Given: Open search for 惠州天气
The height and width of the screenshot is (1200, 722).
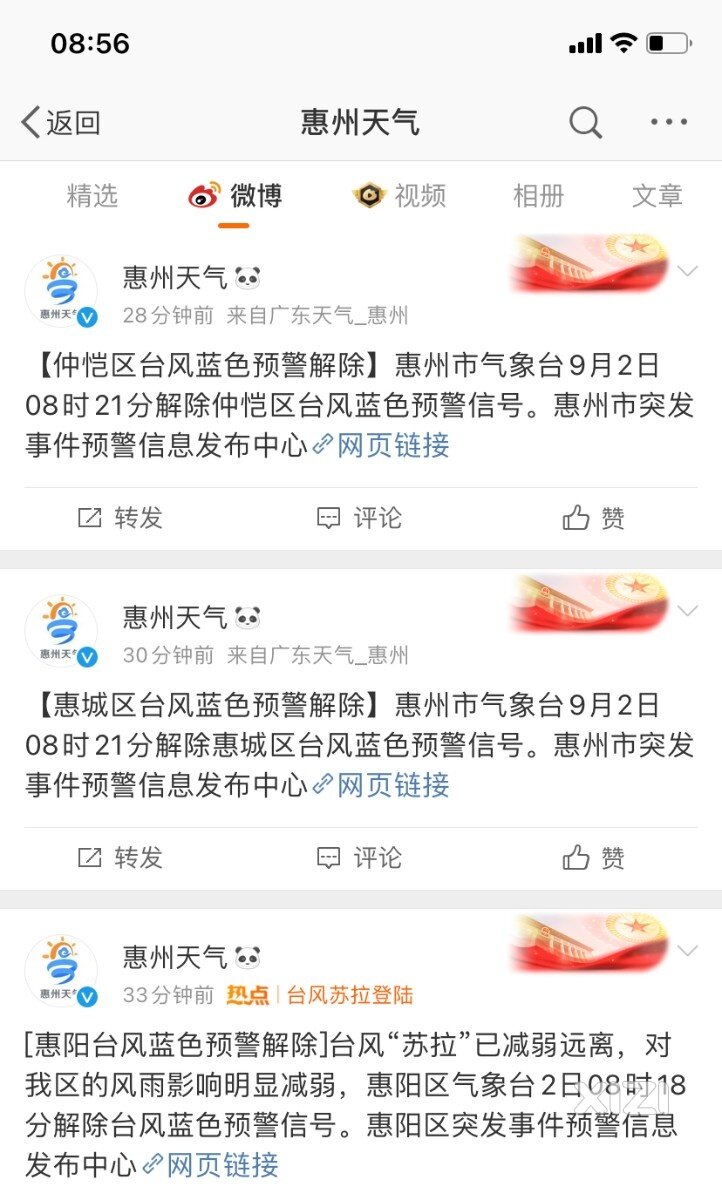Looking at the screenshot, I should pyautogui.click(x=586, y=123).
